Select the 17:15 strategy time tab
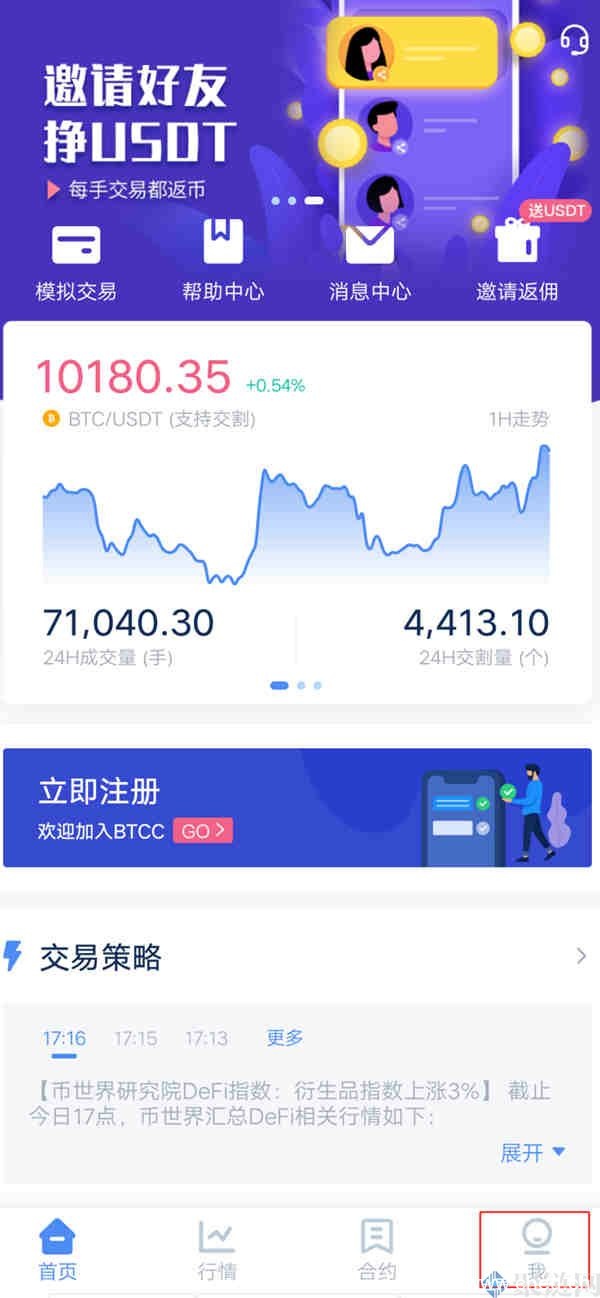 tap(135, 1038)
